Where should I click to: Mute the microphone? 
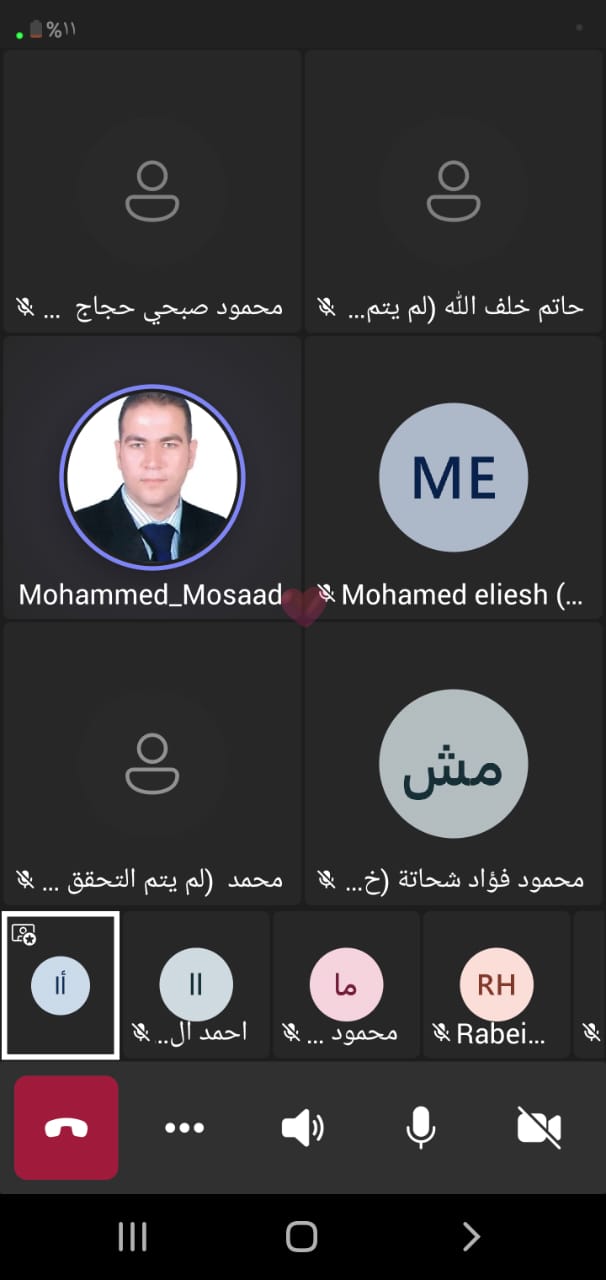coord(420,1128)
